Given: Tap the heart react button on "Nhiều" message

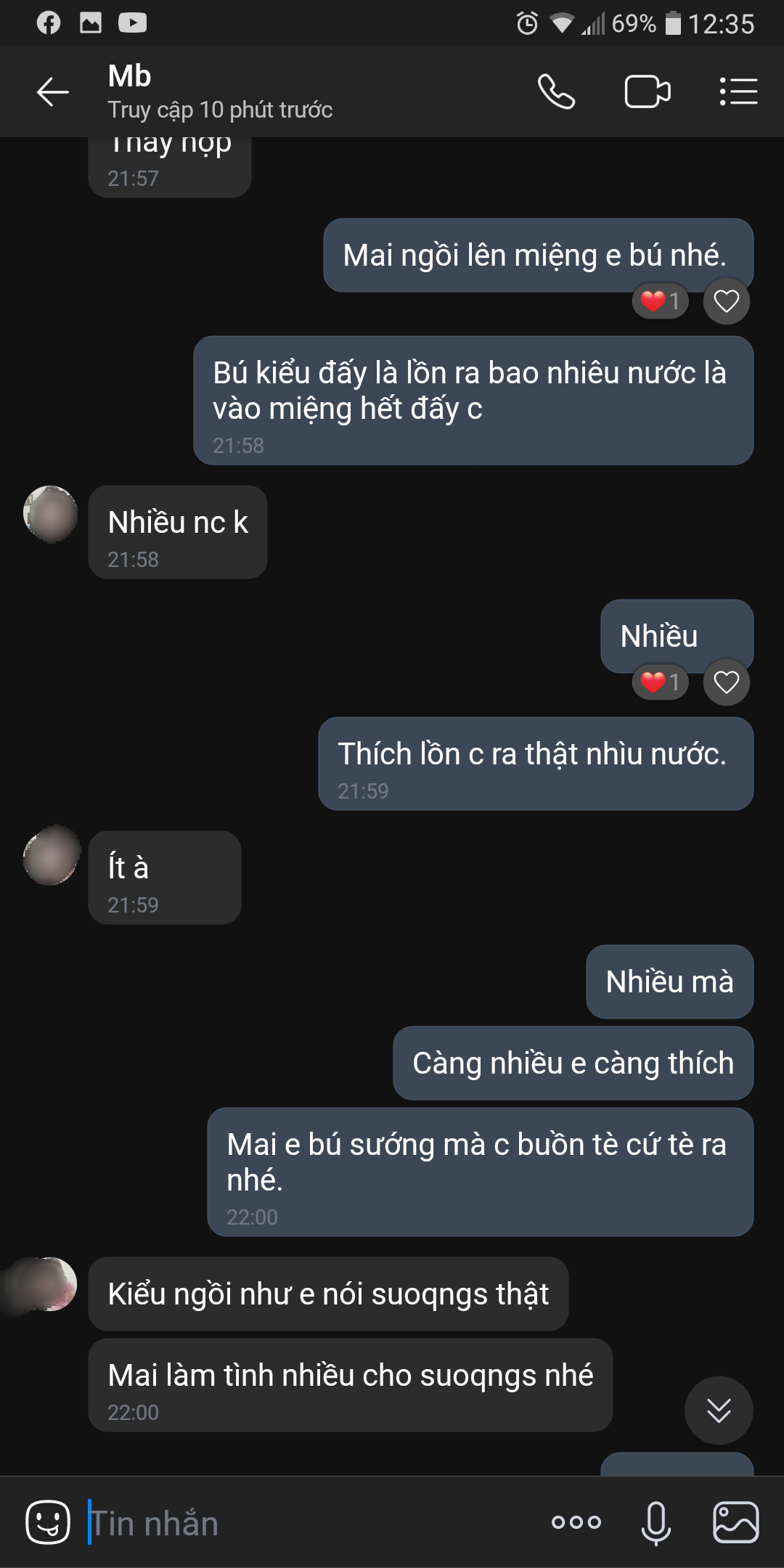Looking at the screenshot, I should point(726,682).
